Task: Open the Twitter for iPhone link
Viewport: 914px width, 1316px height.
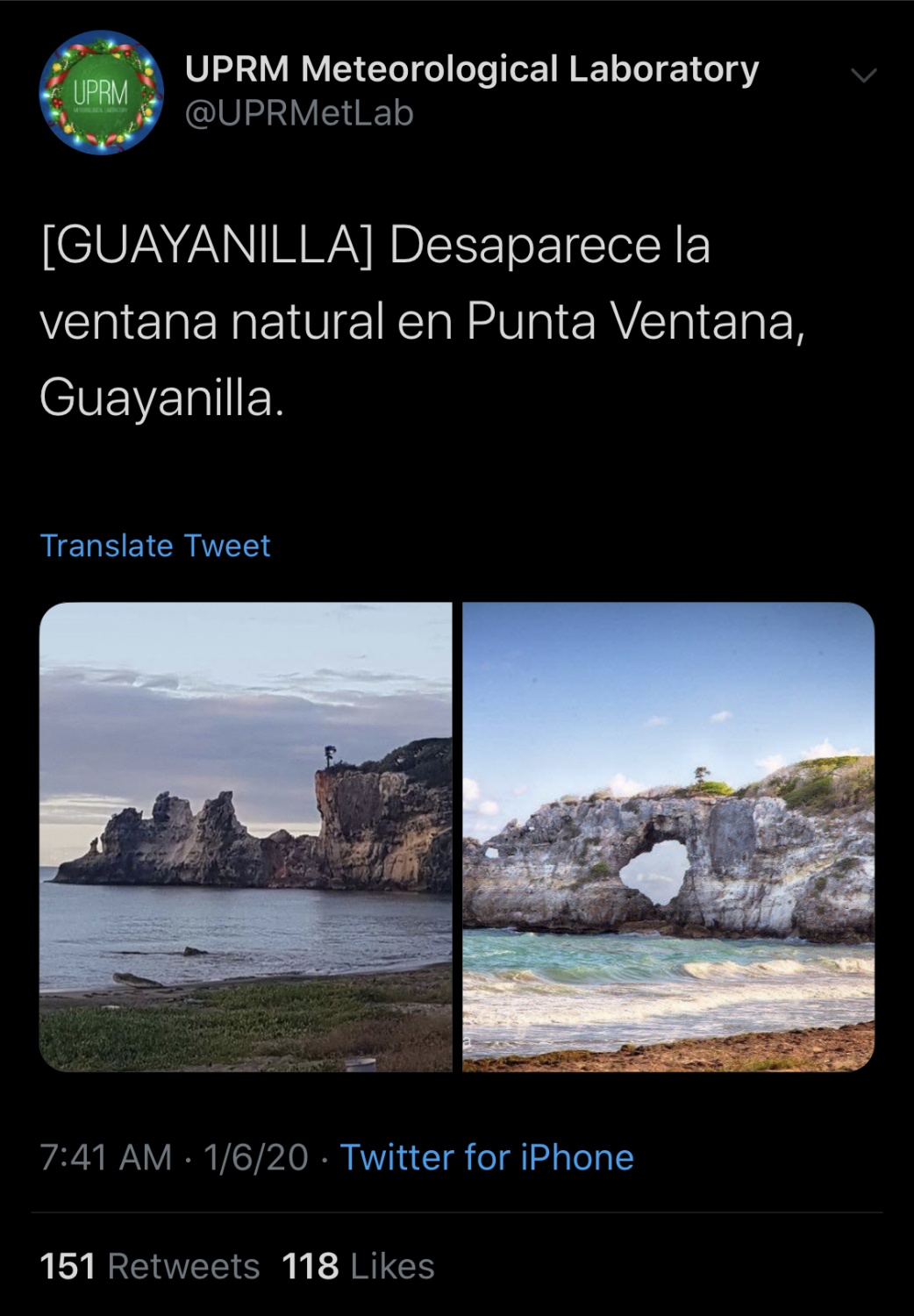Action: pyautogui.click(x=487, y=1157)
